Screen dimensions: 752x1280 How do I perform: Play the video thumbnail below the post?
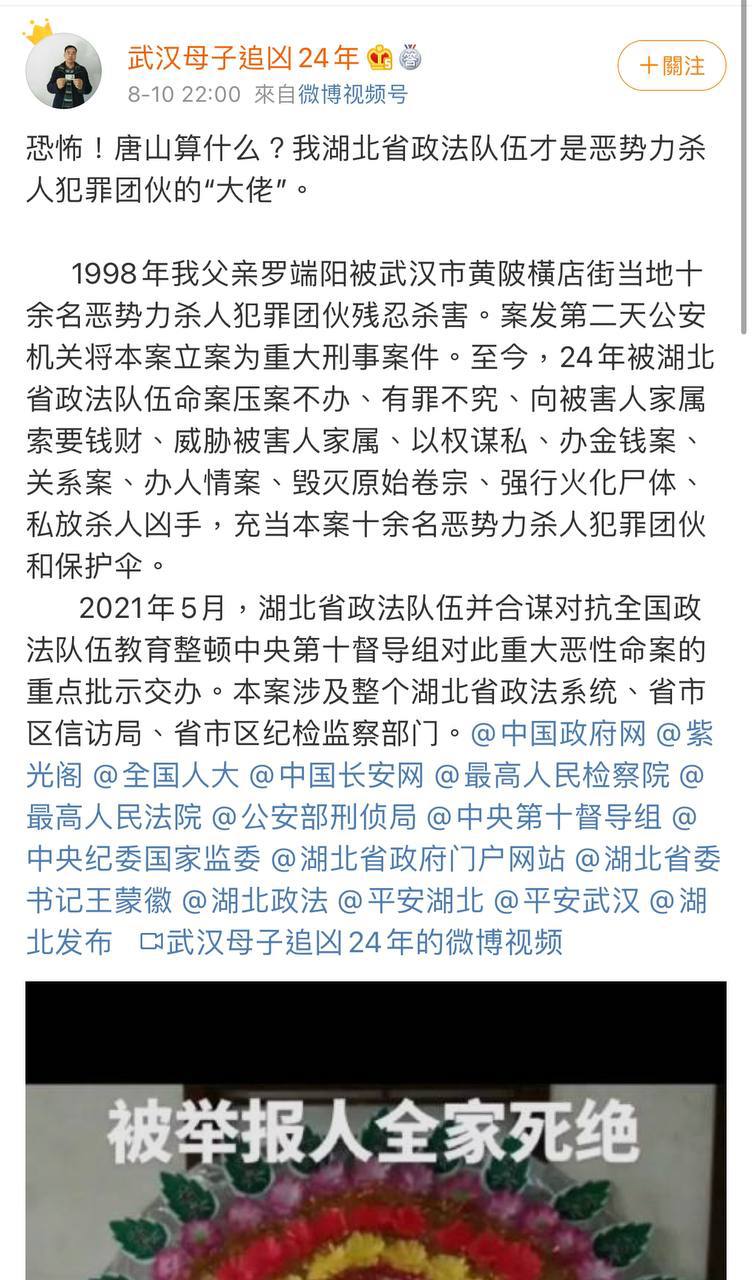[376, 1130]
